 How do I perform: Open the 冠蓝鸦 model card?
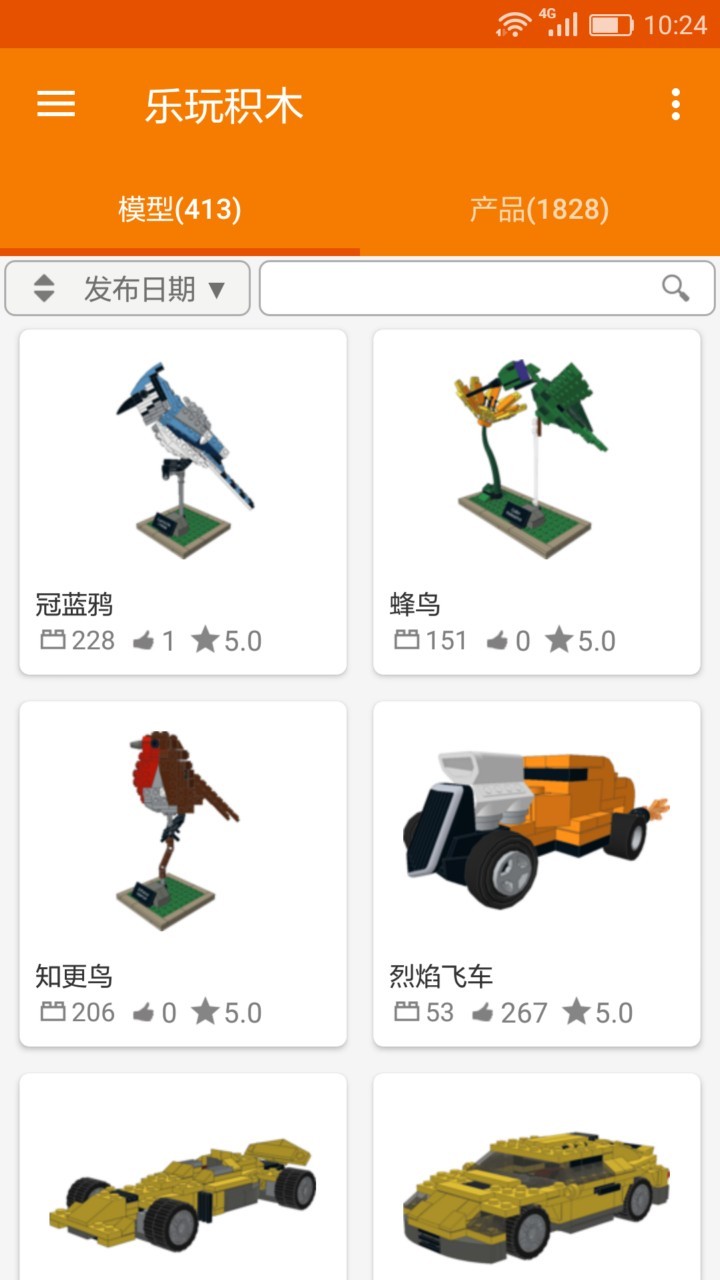pos(183,502)
